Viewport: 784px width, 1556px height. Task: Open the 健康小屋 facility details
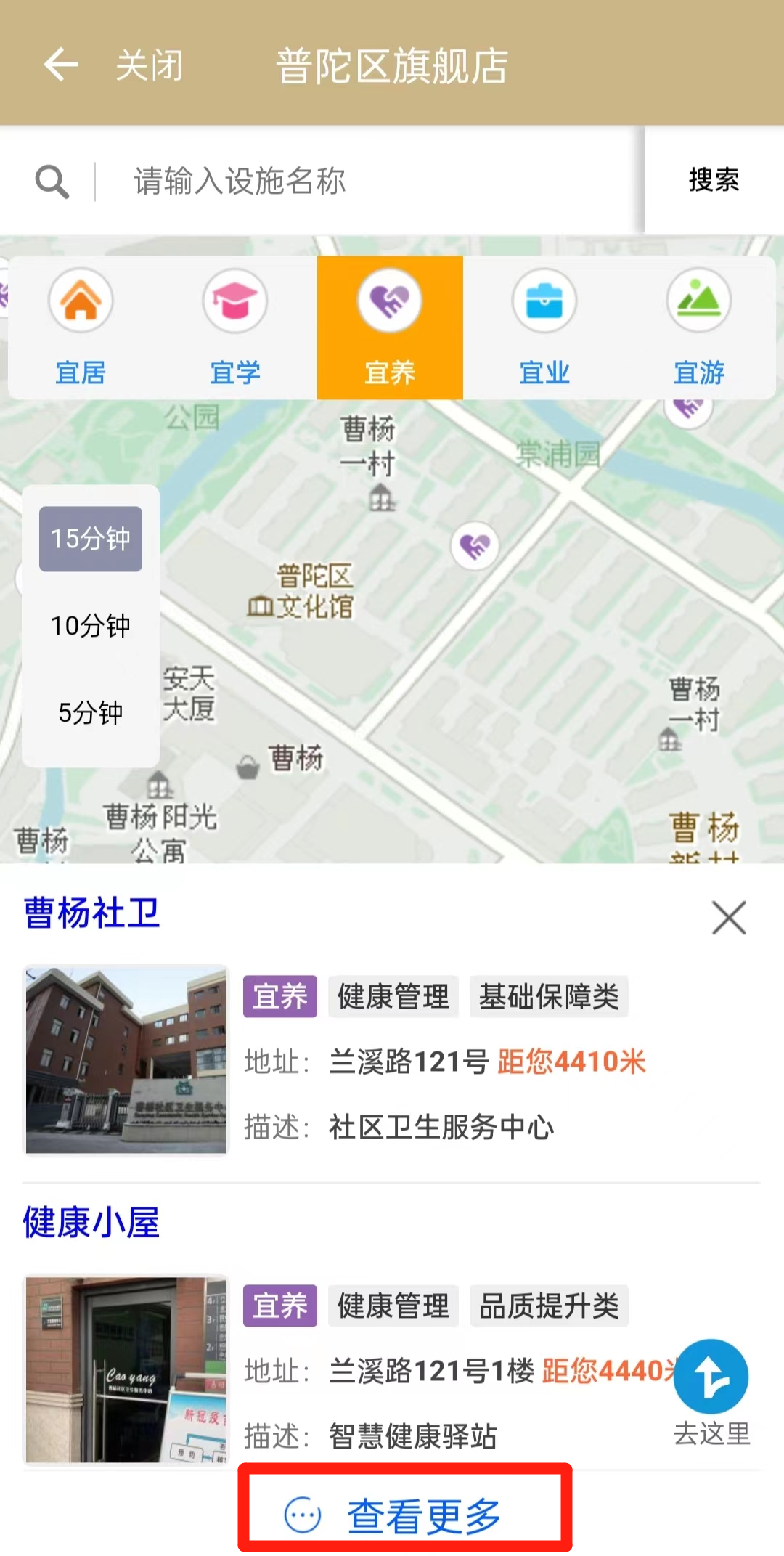91,1222
